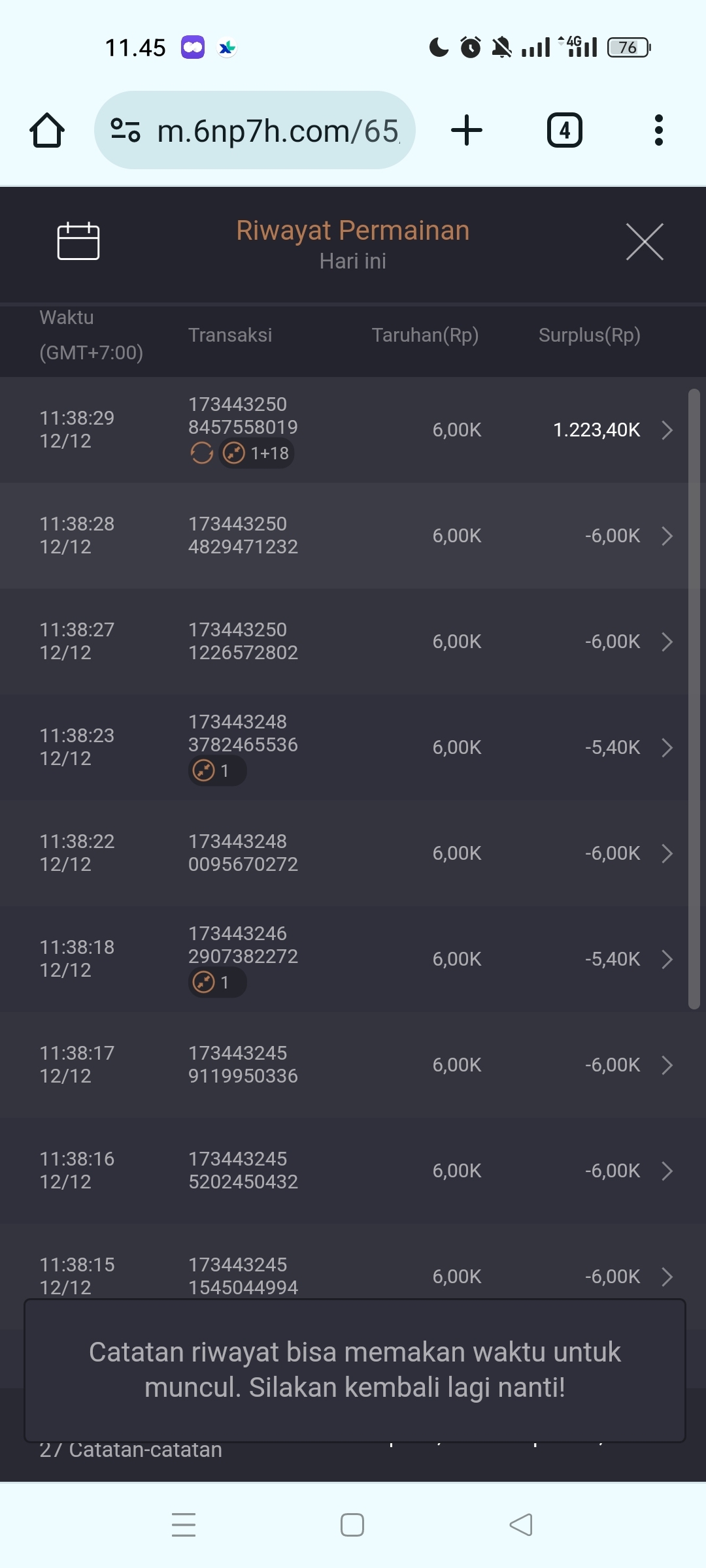Close the Riwayat Permainan panel
The image size is (706, 1568).
tap(645, 242)
